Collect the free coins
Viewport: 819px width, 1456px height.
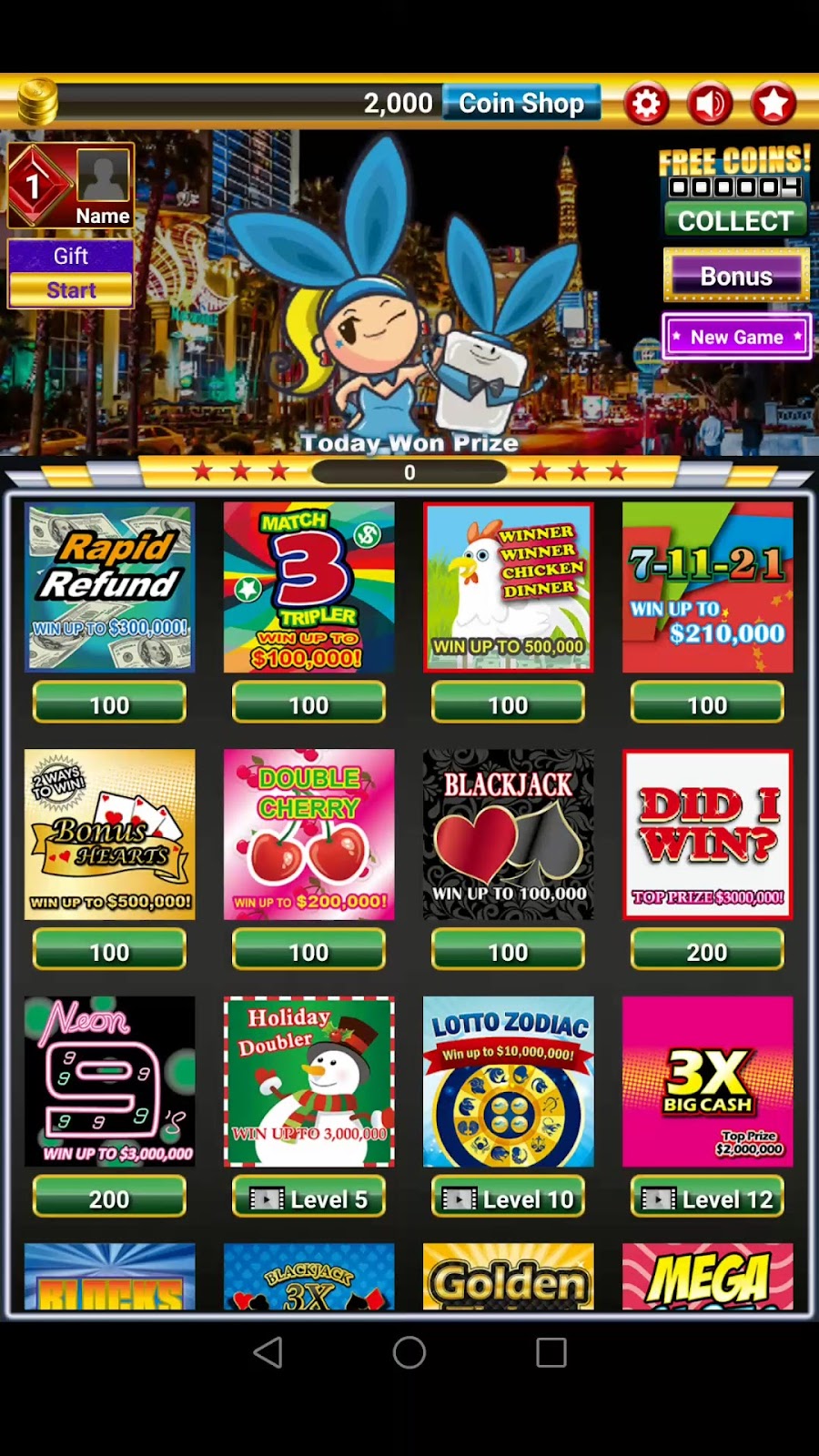pyautogui.click(x=734, y=220)
